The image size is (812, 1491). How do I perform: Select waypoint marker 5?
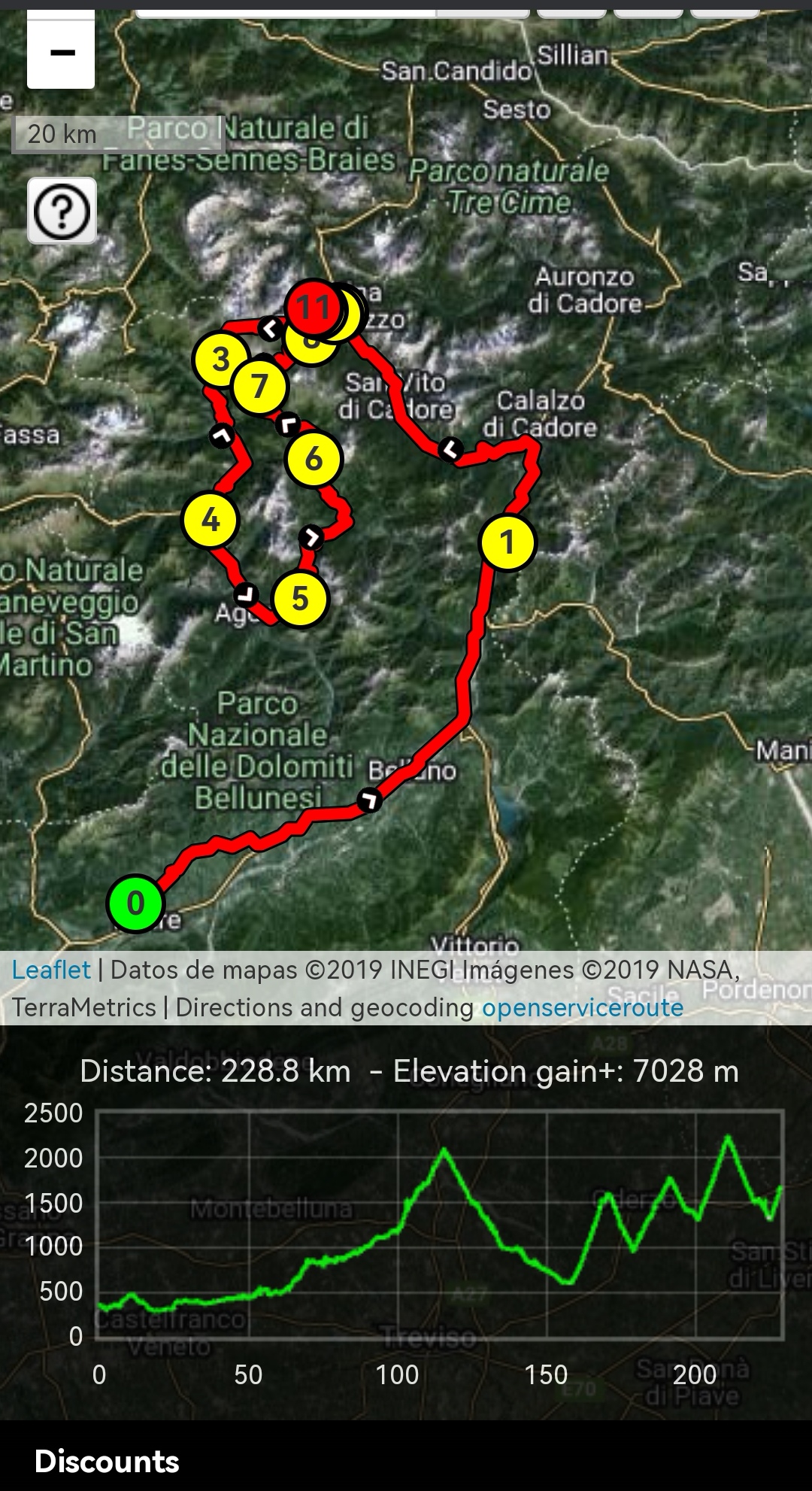pyautogui.click(x=300, y=599)
